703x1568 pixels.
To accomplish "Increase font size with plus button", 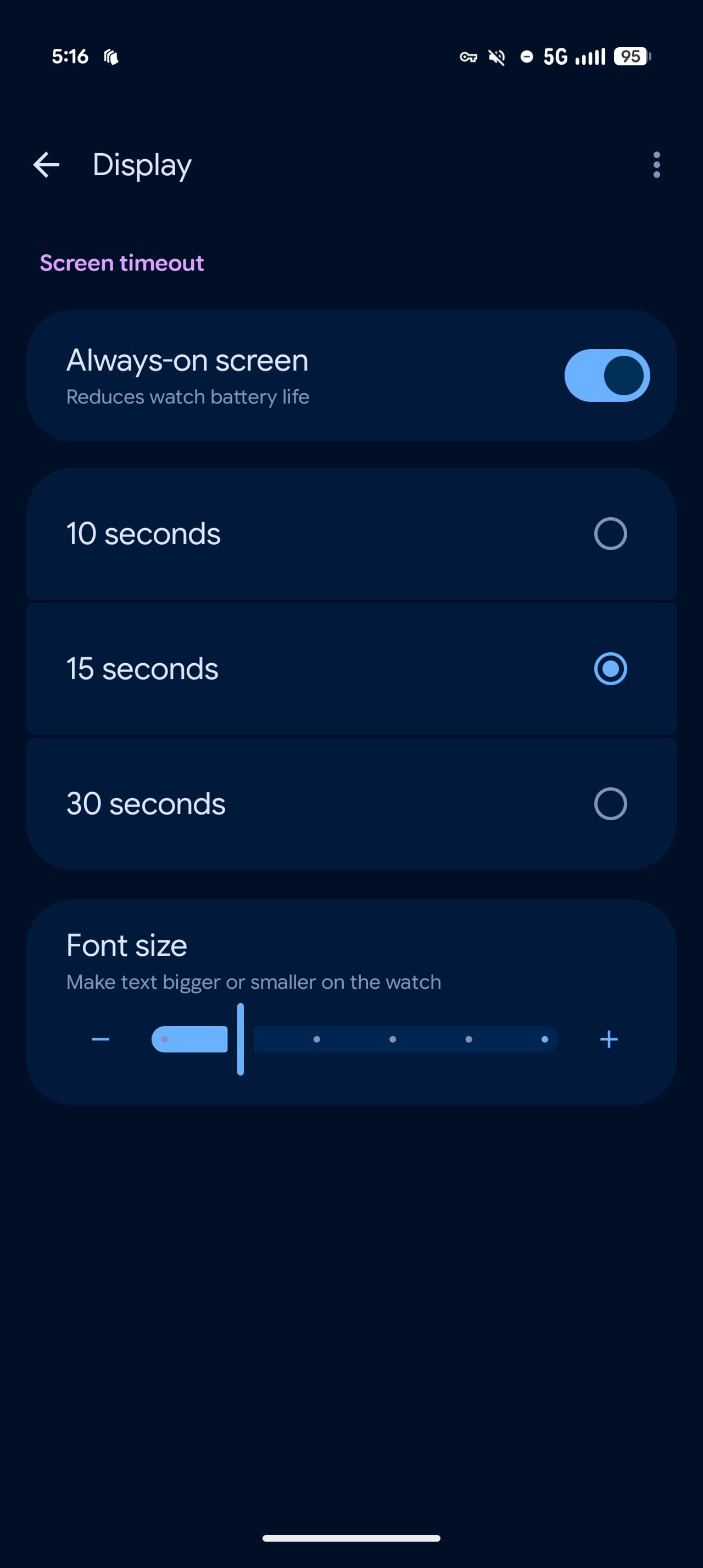I will click(x=609, y=1039).
